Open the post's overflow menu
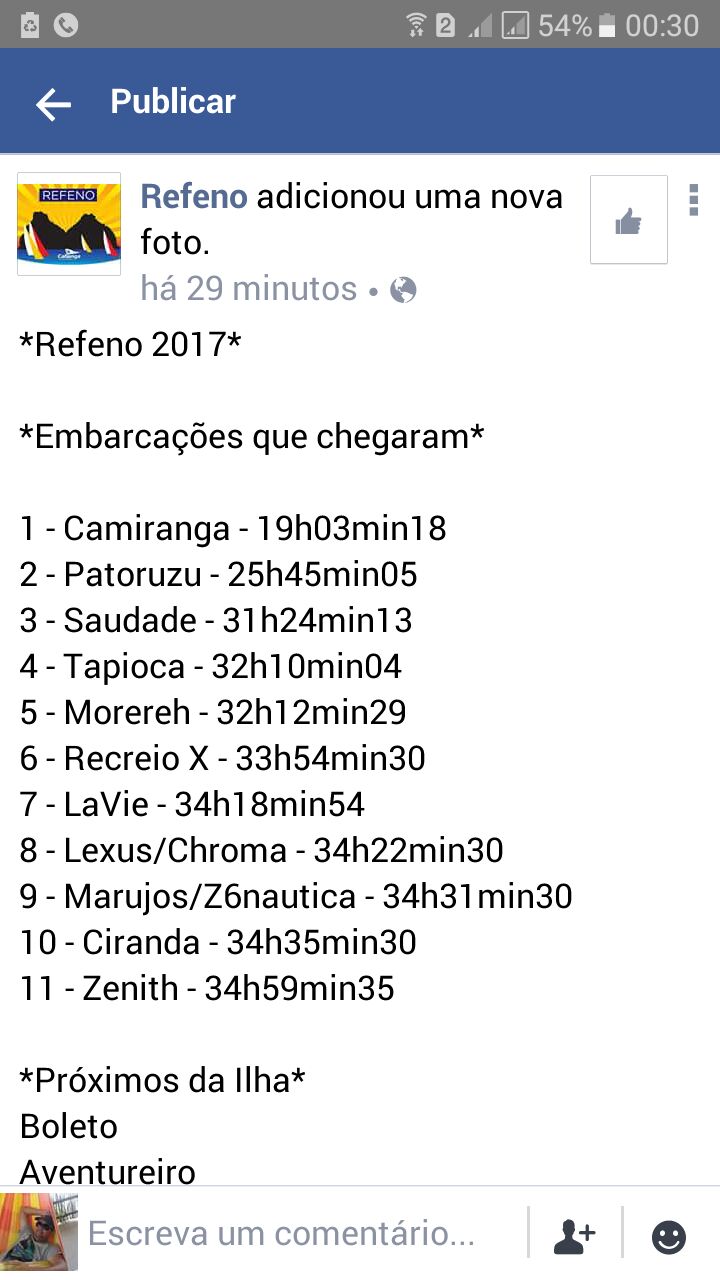 pos(693,199)
